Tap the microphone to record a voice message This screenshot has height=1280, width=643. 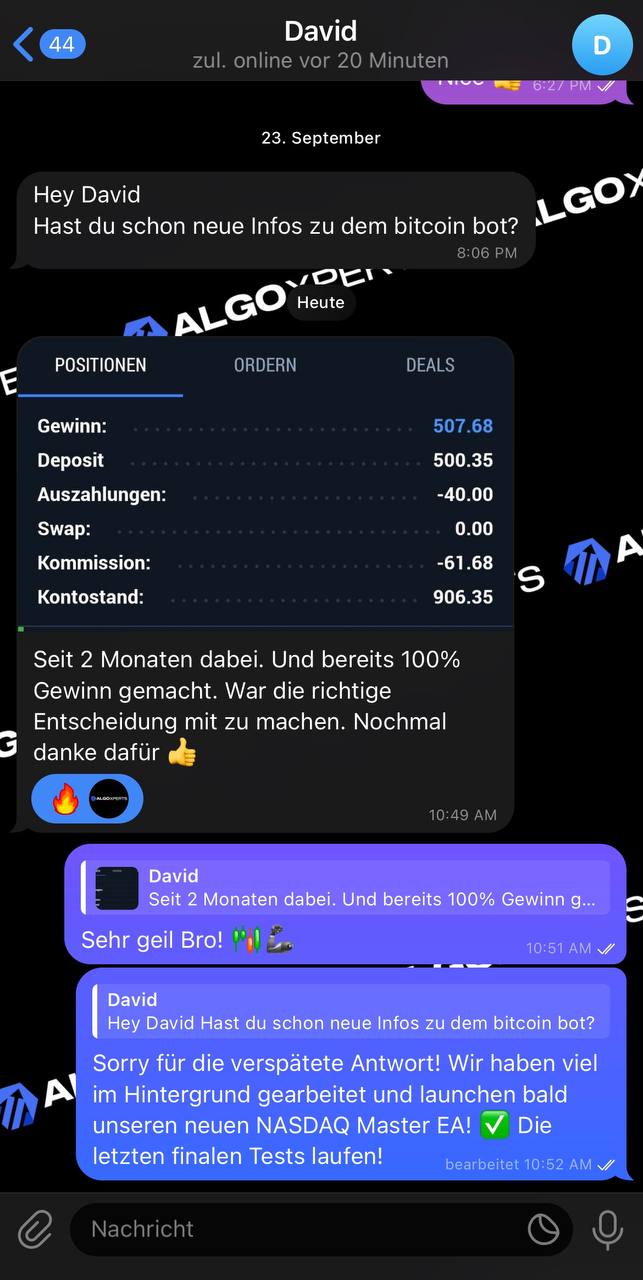(x=607, y=1229)
